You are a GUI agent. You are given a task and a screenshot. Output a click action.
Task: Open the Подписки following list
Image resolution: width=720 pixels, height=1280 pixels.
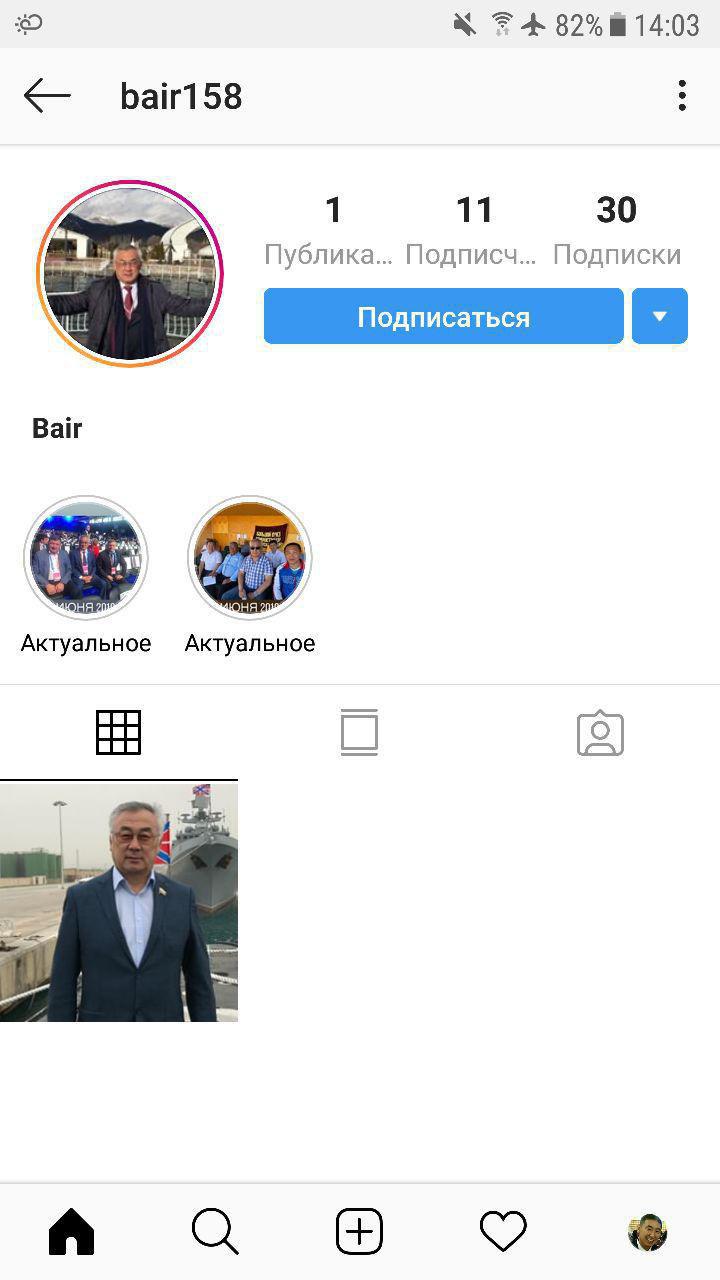click(x=616, y=229)
